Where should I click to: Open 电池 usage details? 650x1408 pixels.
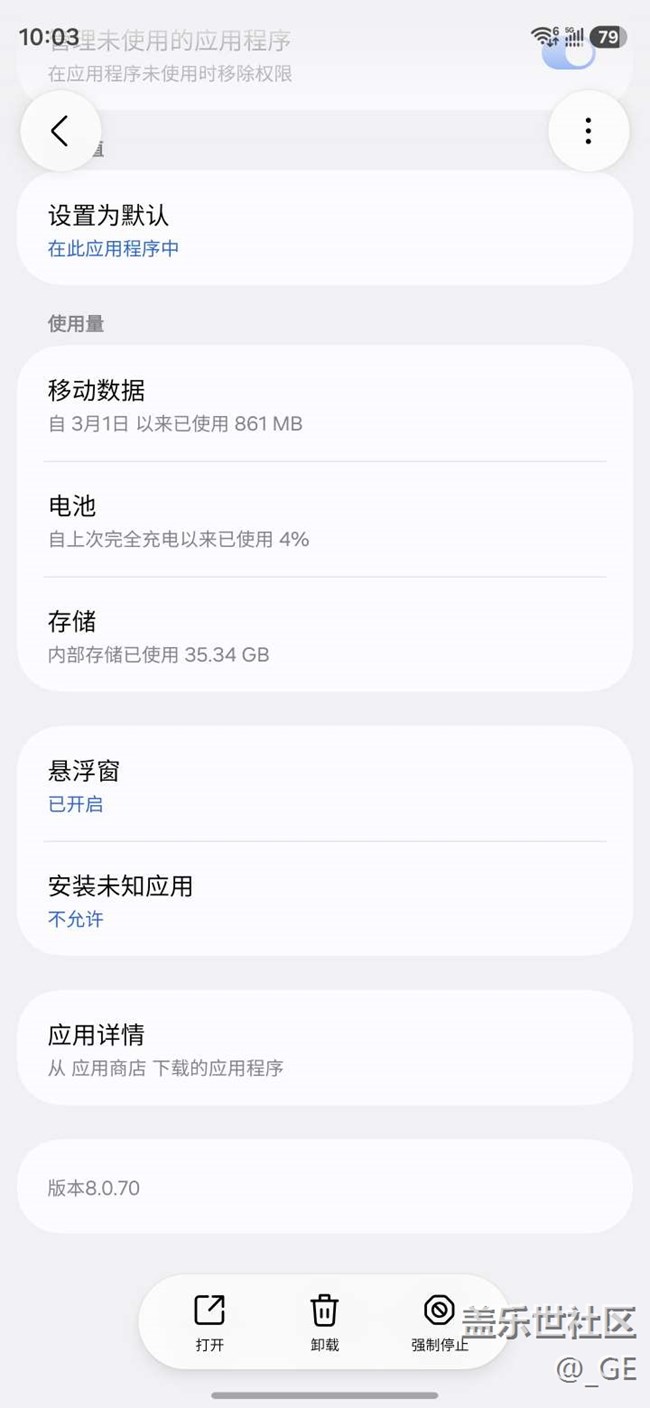[x=324, y=520]
